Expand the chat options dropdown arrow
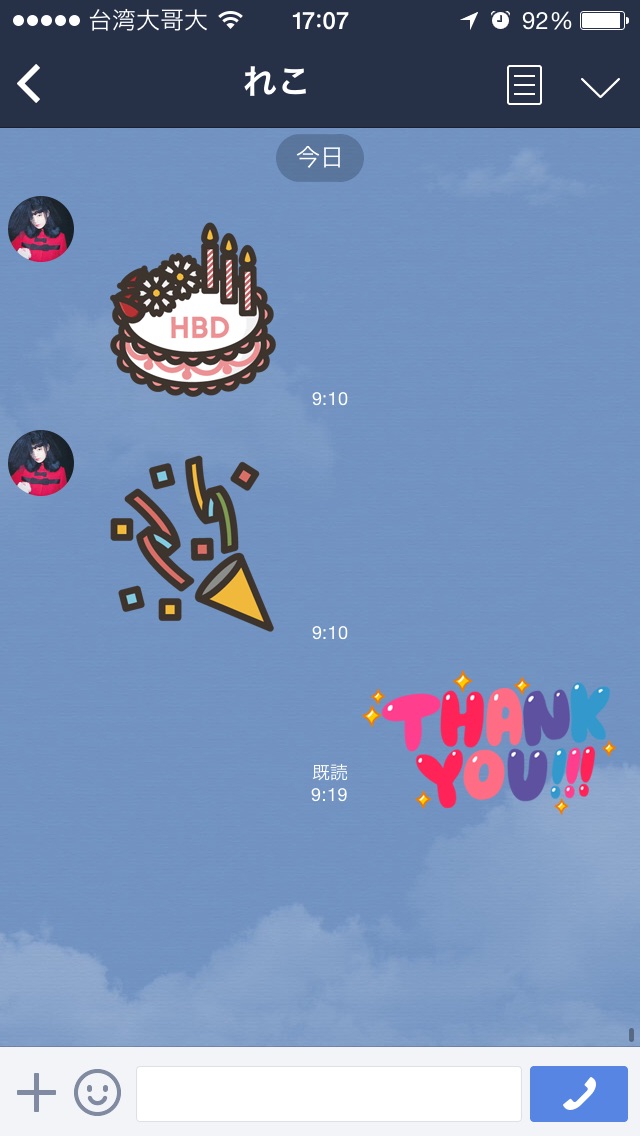Screen dimensions: 640x1136 [x=601, y=87]
